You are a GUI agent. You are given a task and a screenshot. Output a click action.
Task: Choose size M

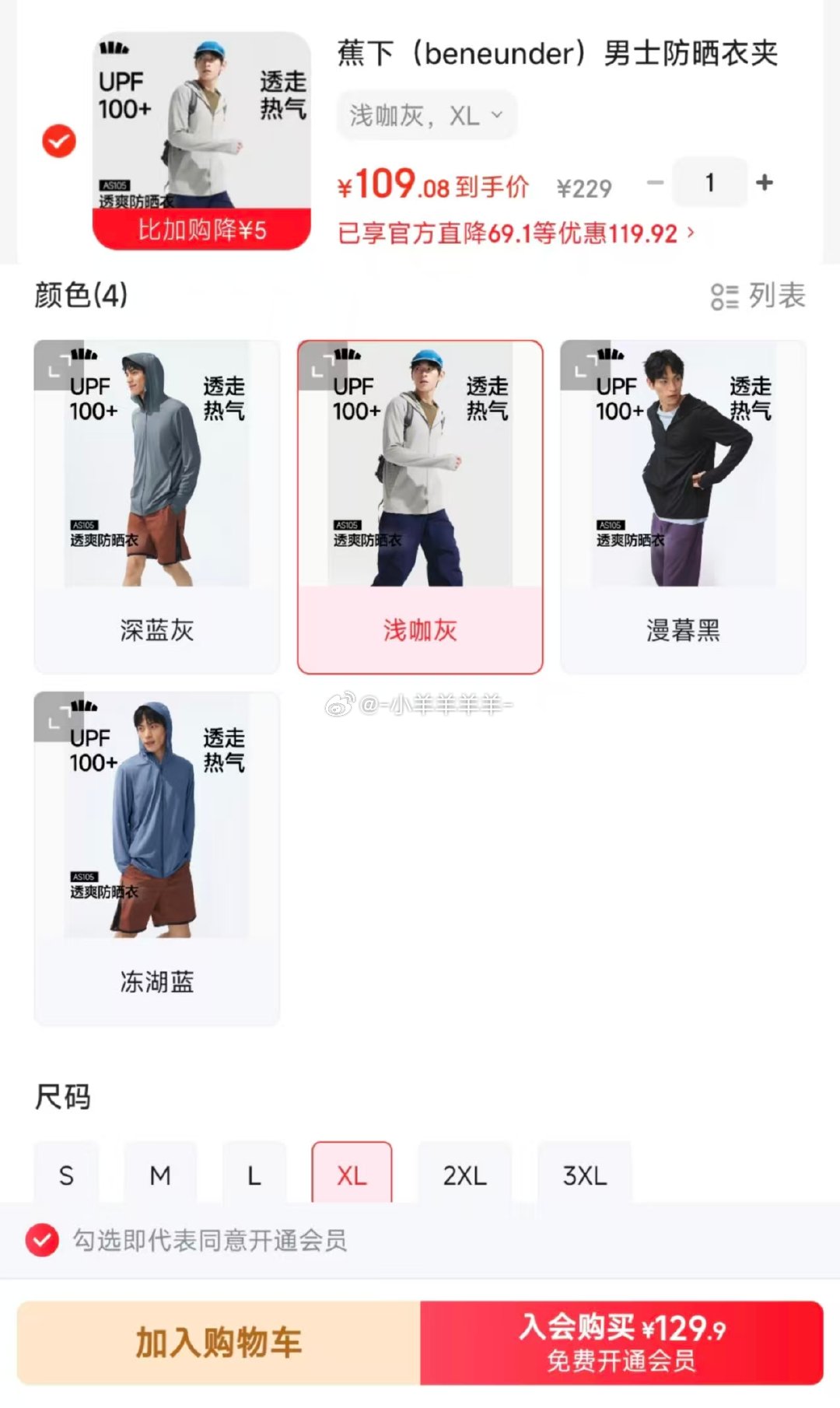(160, 1175)
